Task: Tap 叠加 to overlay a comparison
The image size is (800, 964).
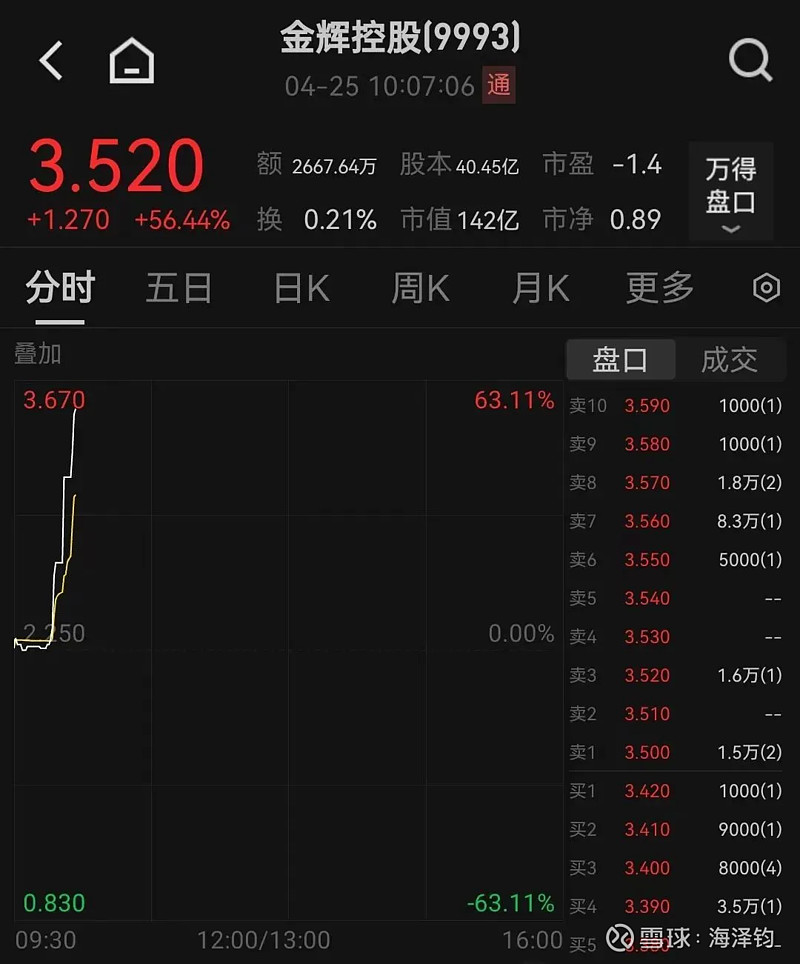Action: click(x=37, y=354)
